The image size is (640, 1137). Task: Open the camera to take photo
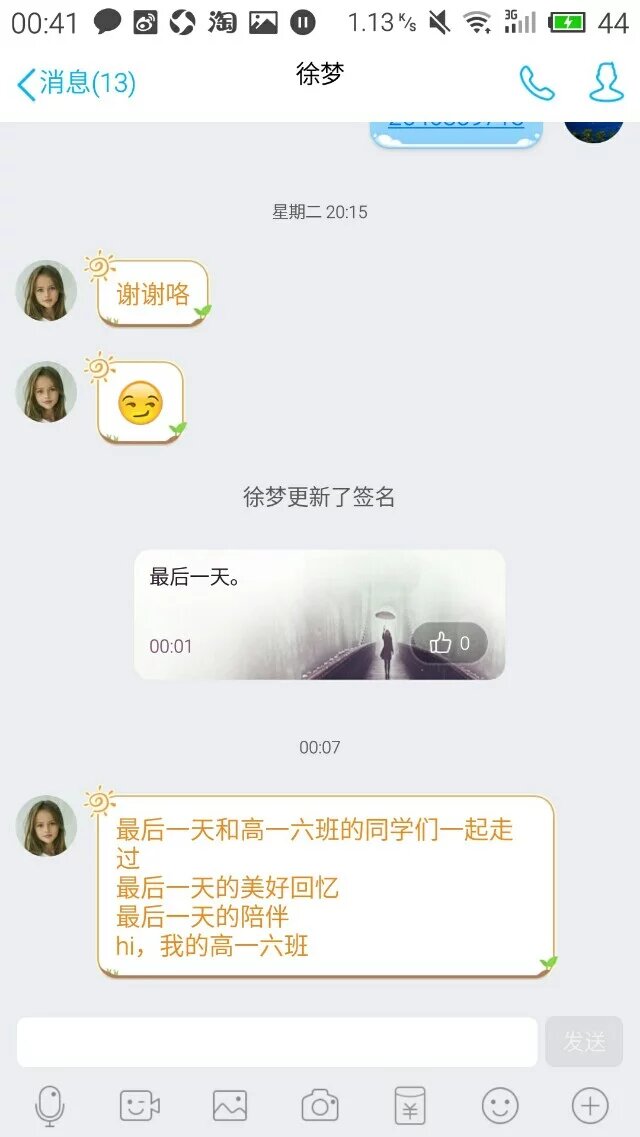320,1106
